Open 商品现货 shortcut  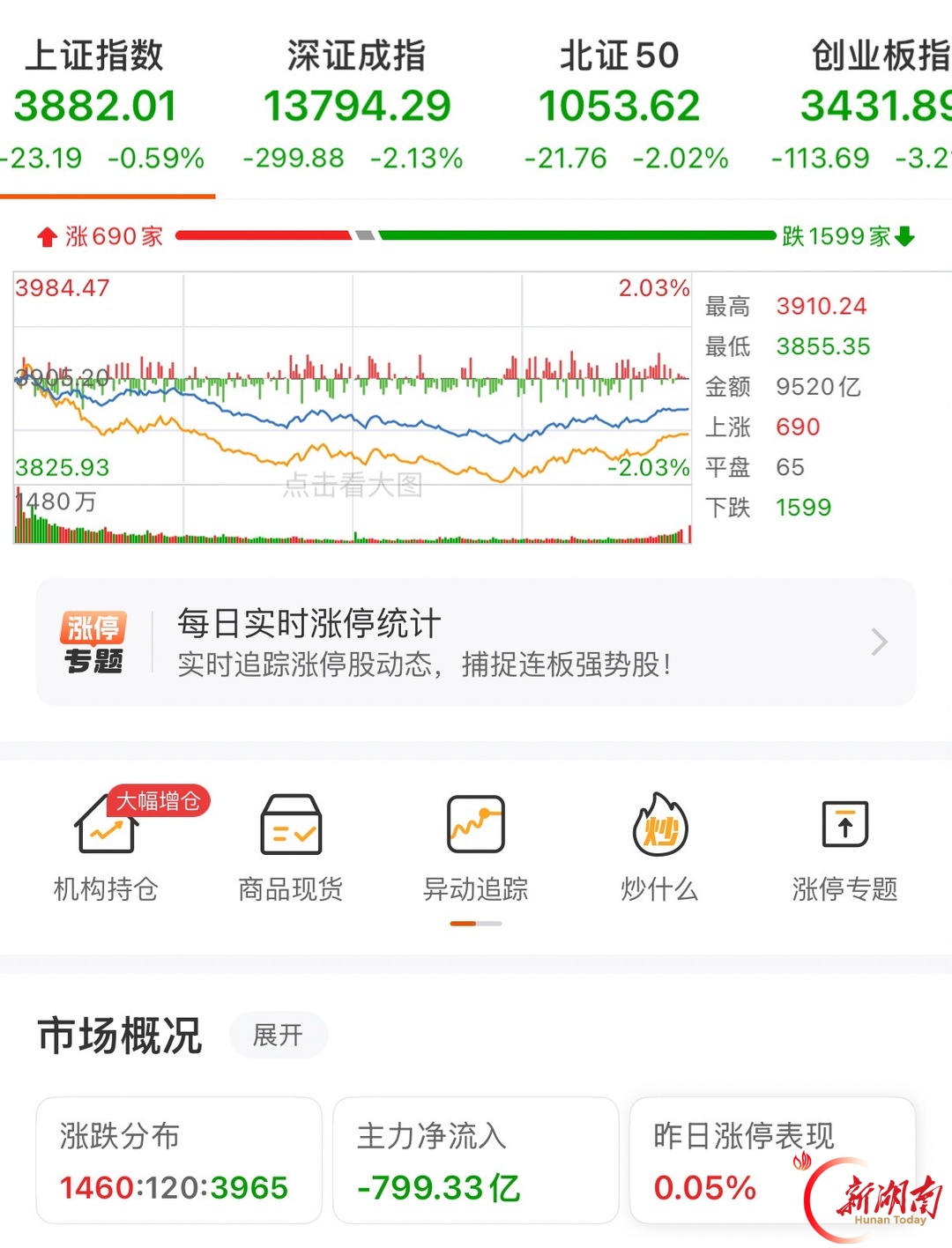point(291,845)
